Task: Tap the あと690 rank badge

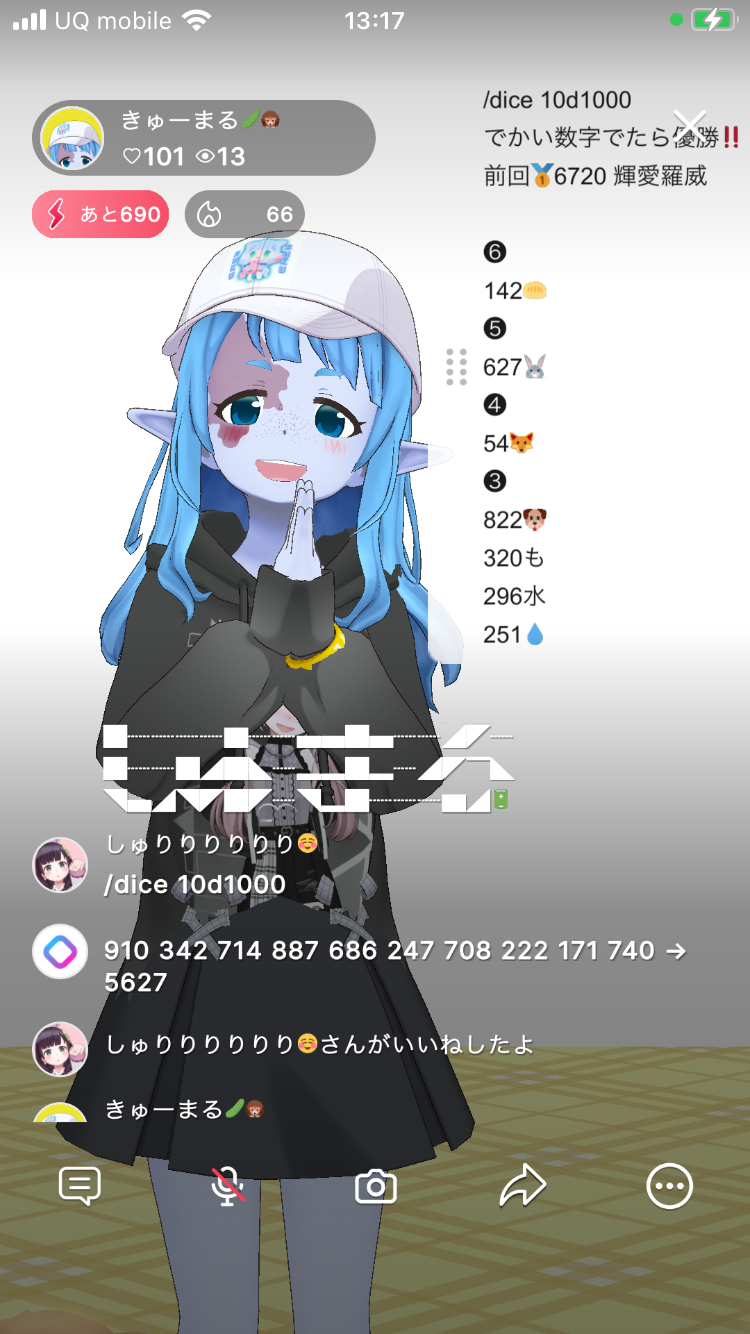Action: [101, 214]
